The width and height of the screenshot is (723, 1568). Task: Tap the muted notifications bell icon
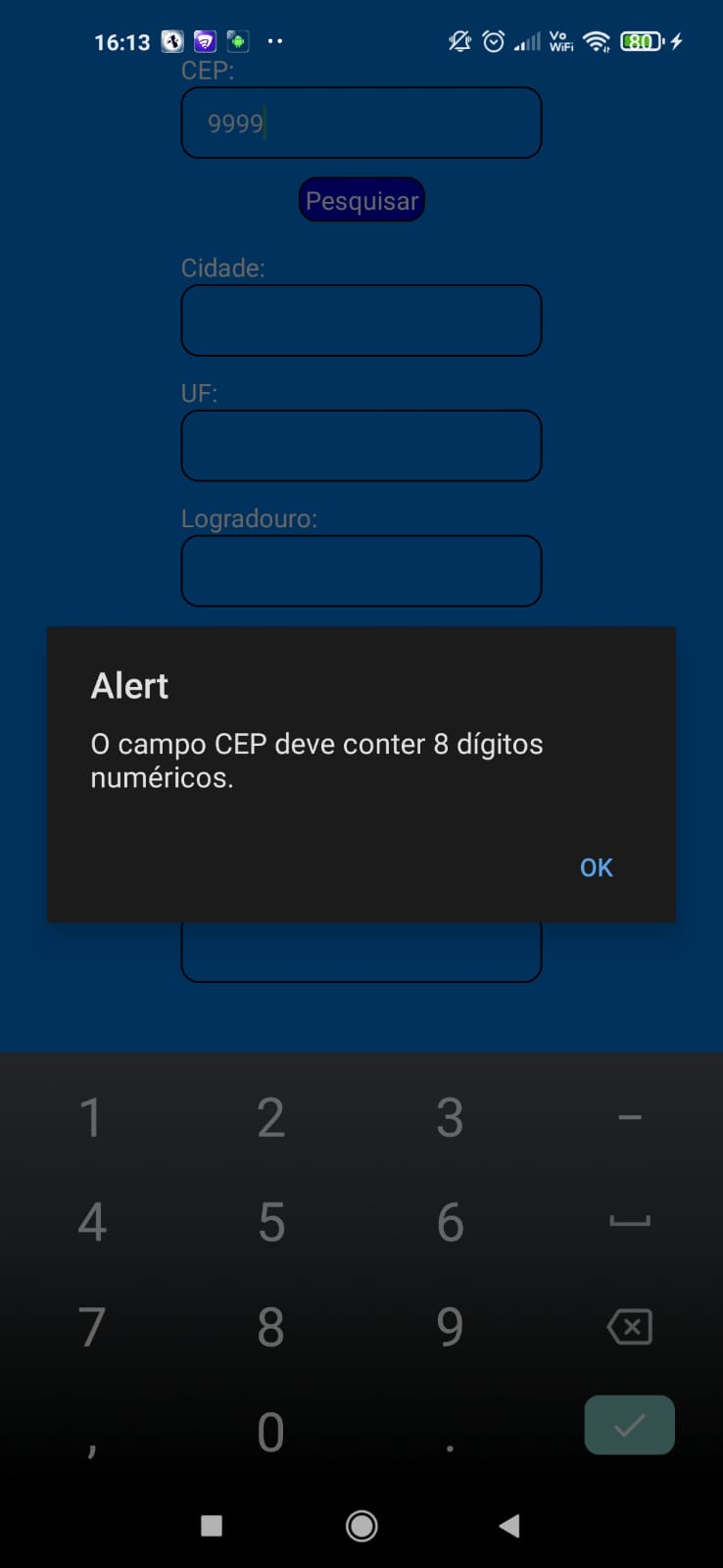(458, 41)
